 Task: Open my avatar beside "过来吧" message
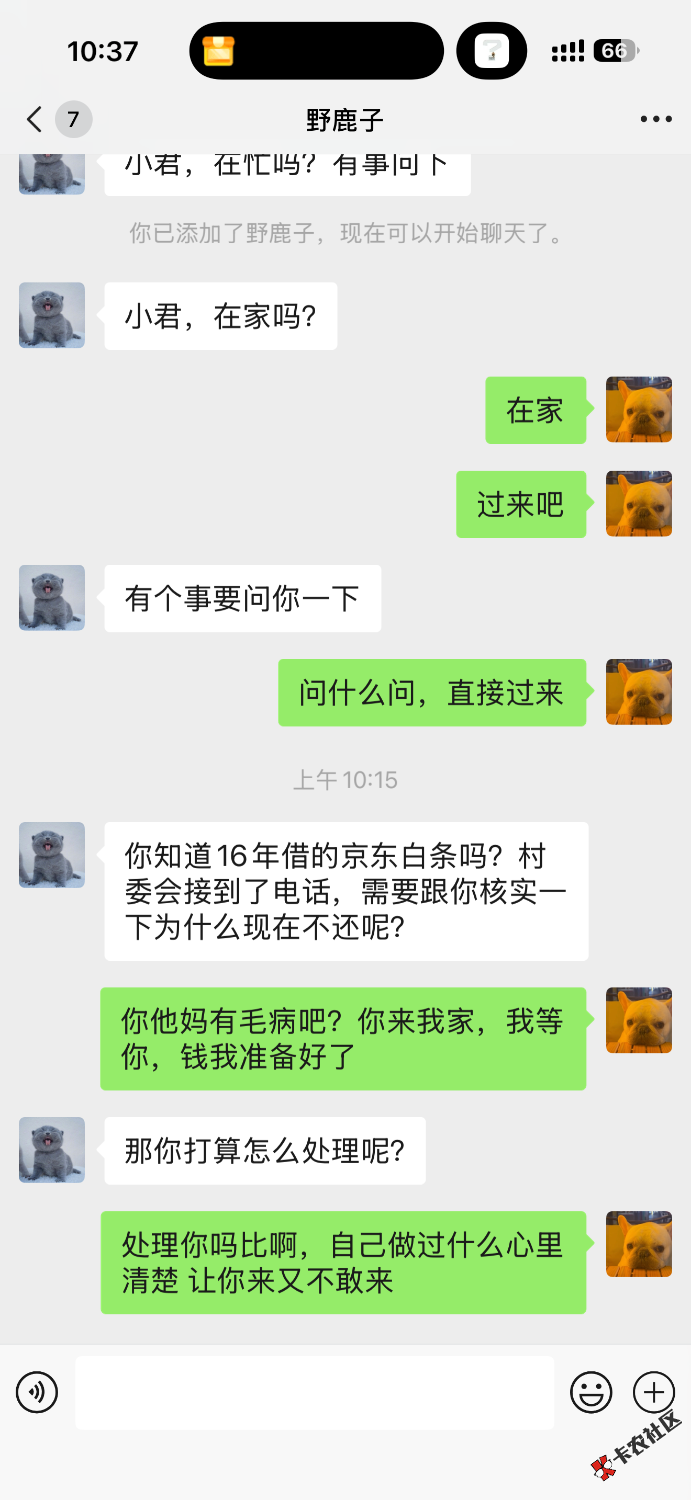pos(638,504)
